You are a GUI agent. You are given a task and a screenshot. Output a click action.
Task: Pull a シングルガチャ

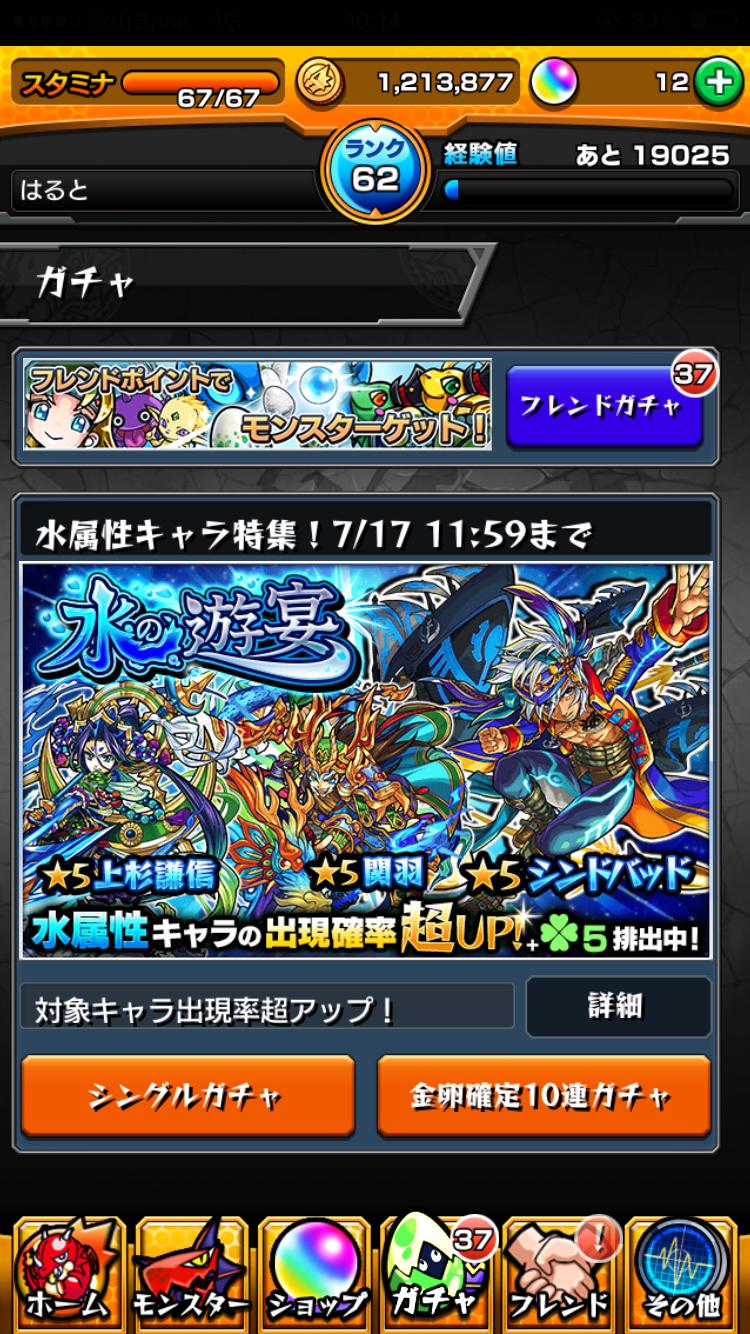[188, 1096]
